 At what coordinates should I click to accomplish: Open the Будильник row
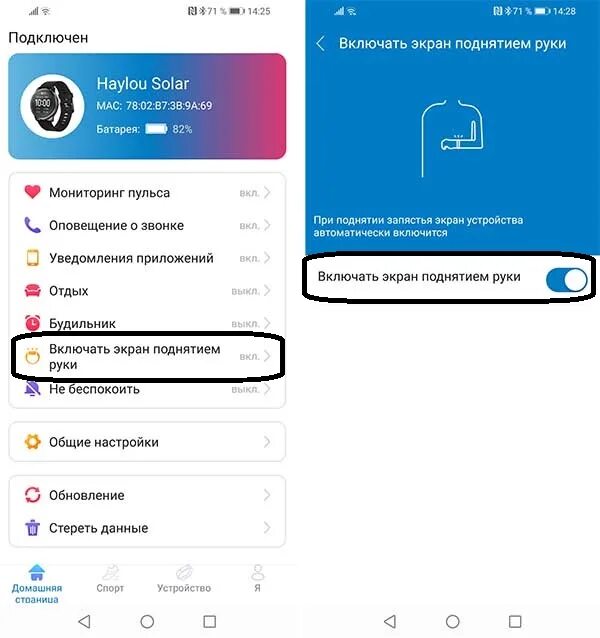click(x=147, y=324)
